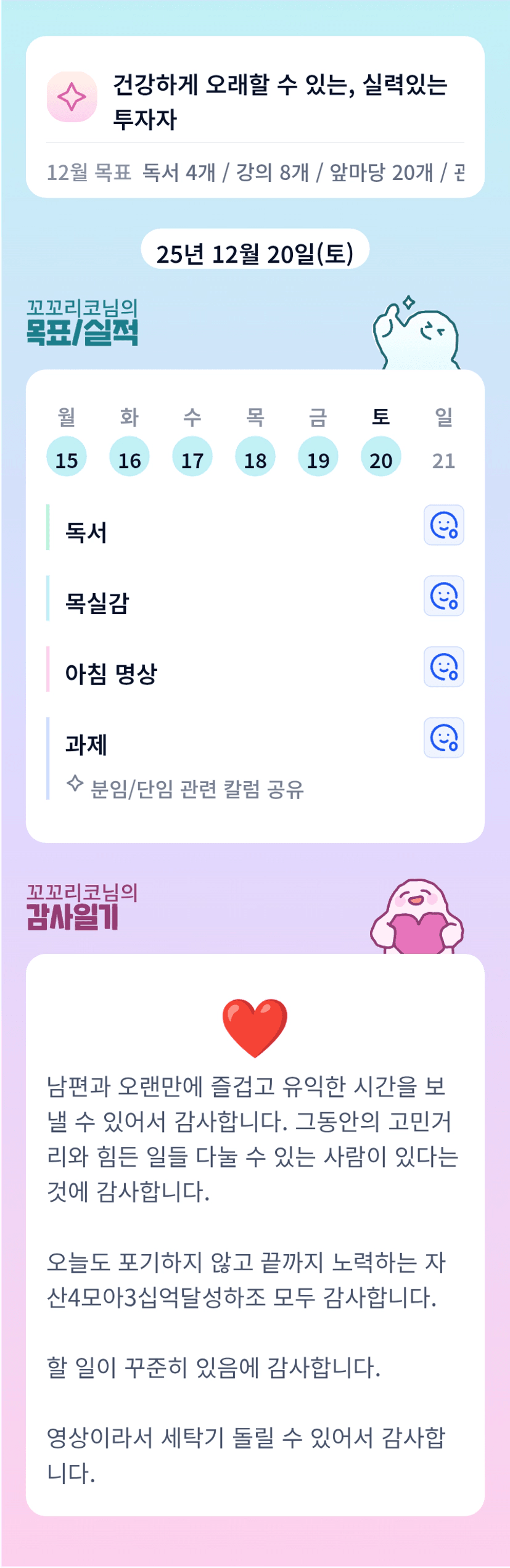
Task: Add an emoji reaction to 목실감
Action: [443, 596]
